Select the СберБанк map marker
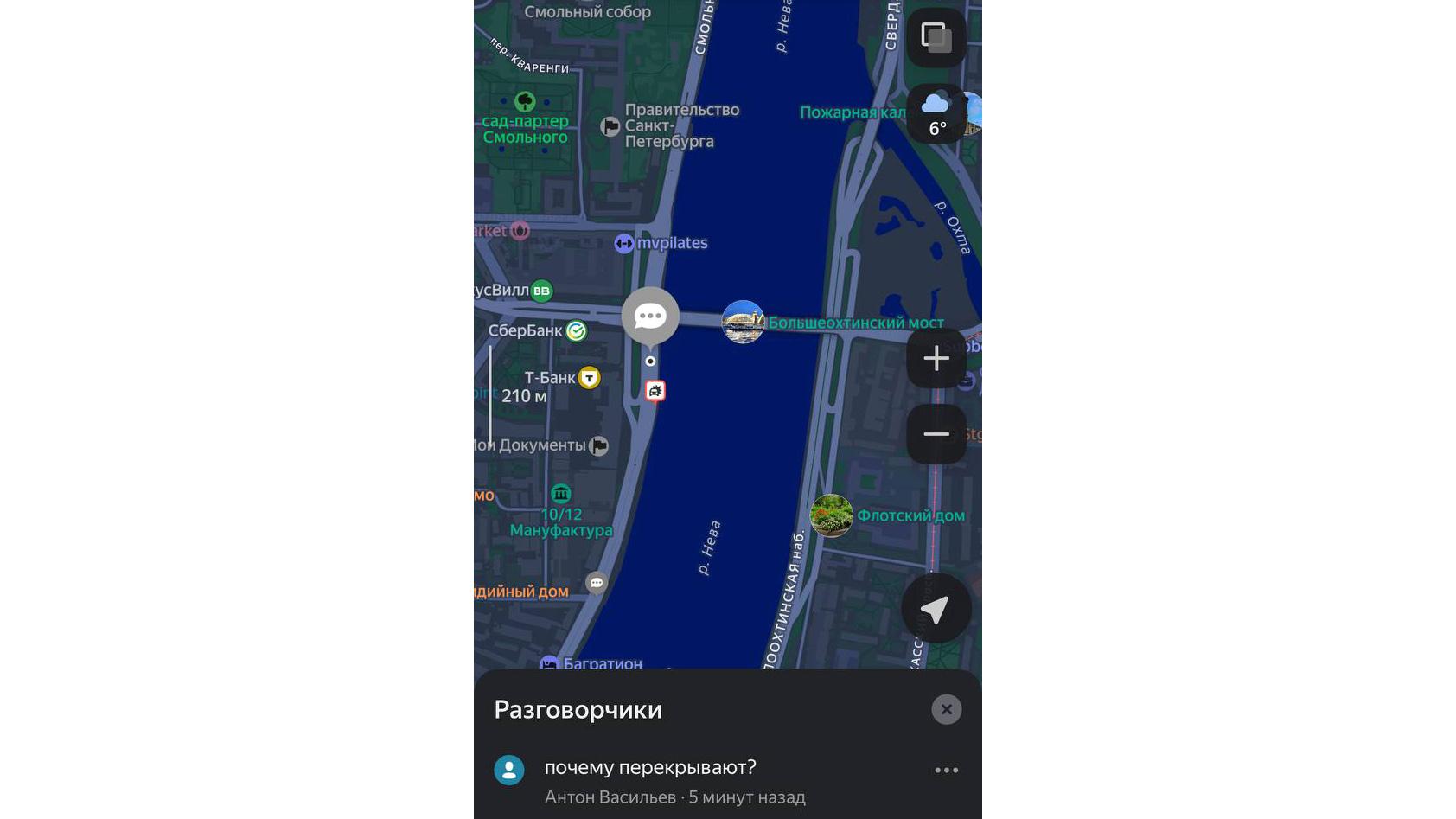The width and height of the screenshot is (1456, 819). coord(577,330)
